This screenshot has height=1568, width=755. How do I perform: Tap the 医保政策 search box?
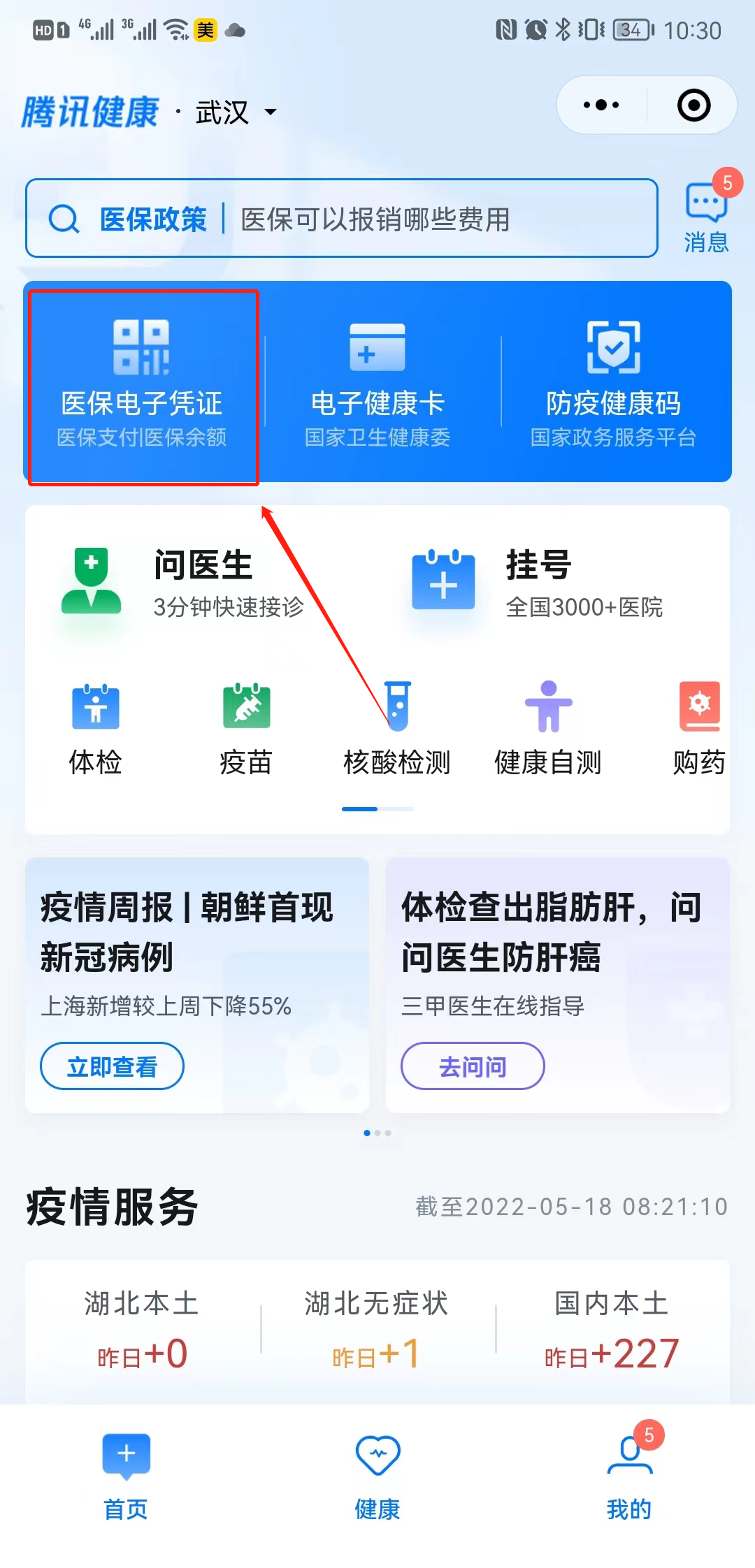342,219
